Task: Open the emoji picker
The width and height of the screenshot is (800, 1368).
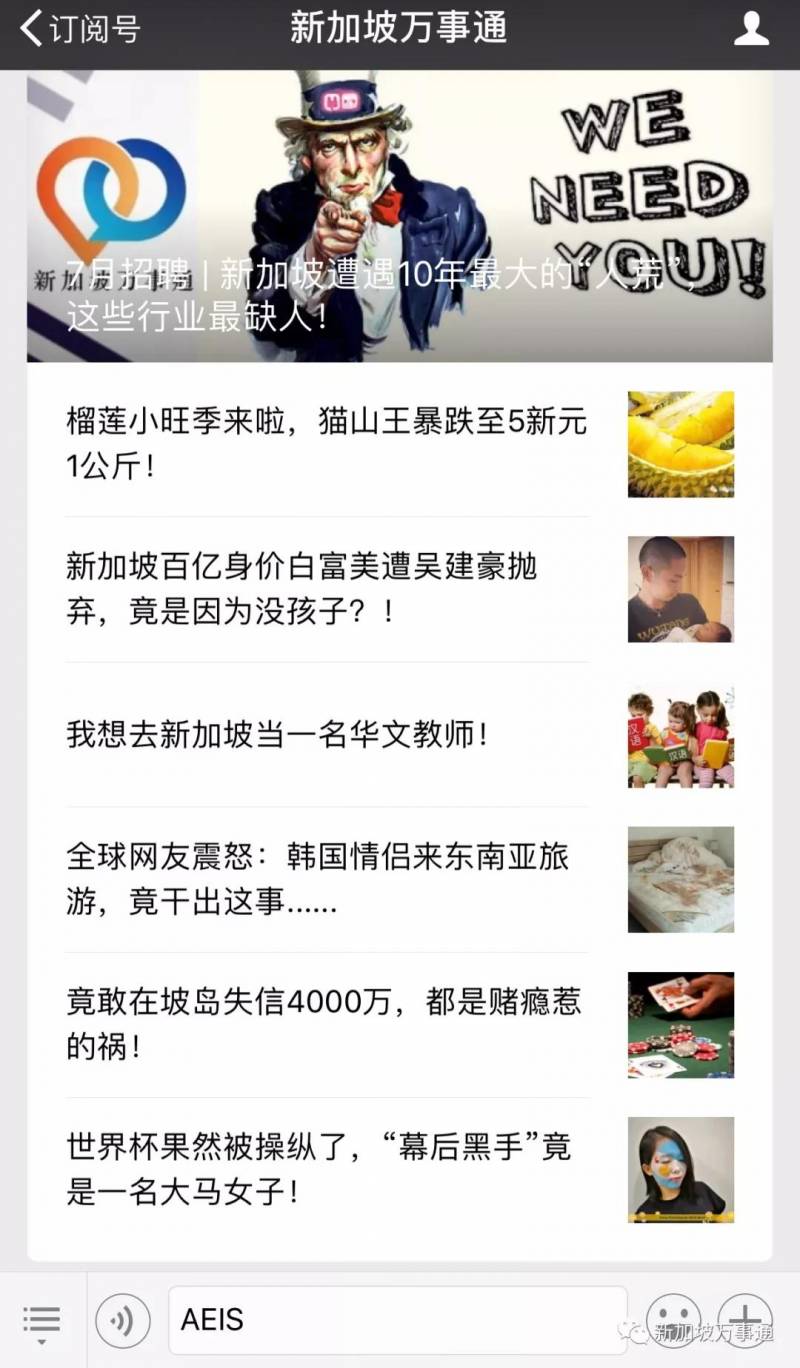Action: (x=673, y=1318)
